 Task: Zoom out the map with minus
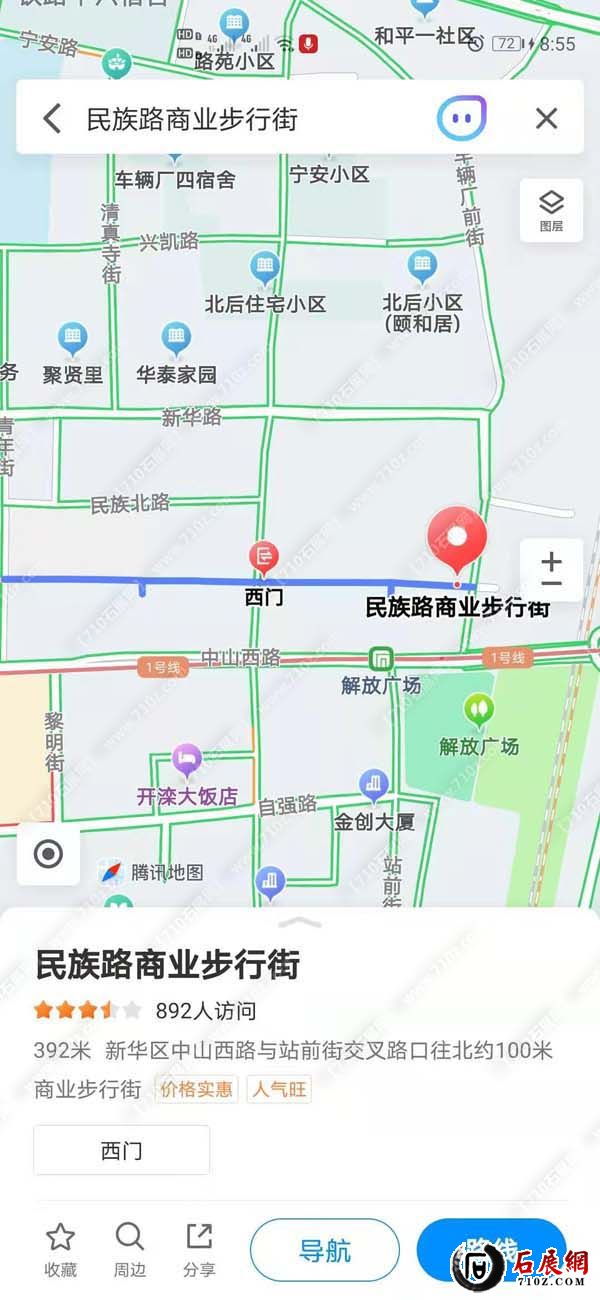pos(551,584)
